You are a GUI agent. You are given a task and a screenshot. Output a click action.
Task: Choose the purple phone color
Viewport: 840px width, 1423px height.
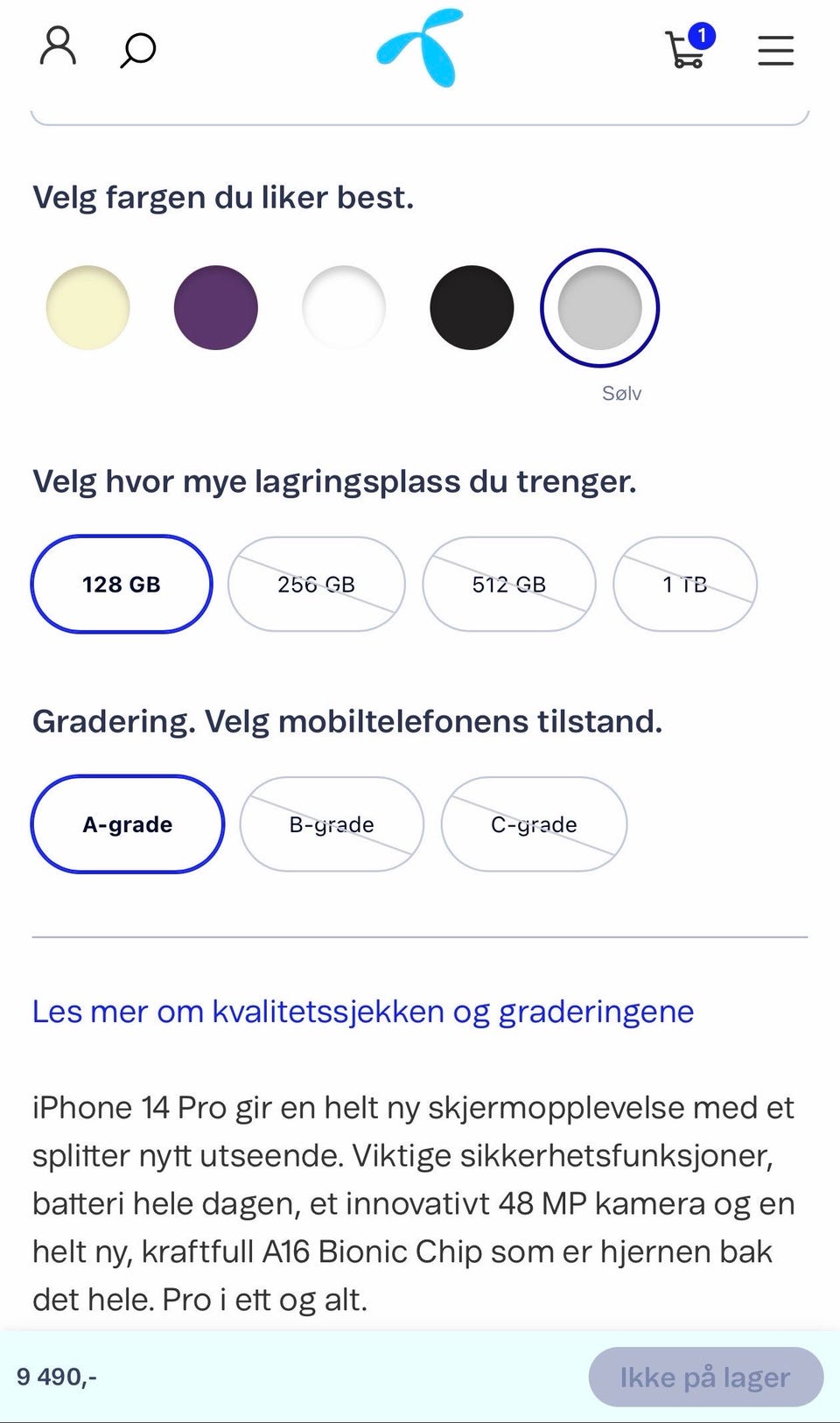(x=216, y=306)
